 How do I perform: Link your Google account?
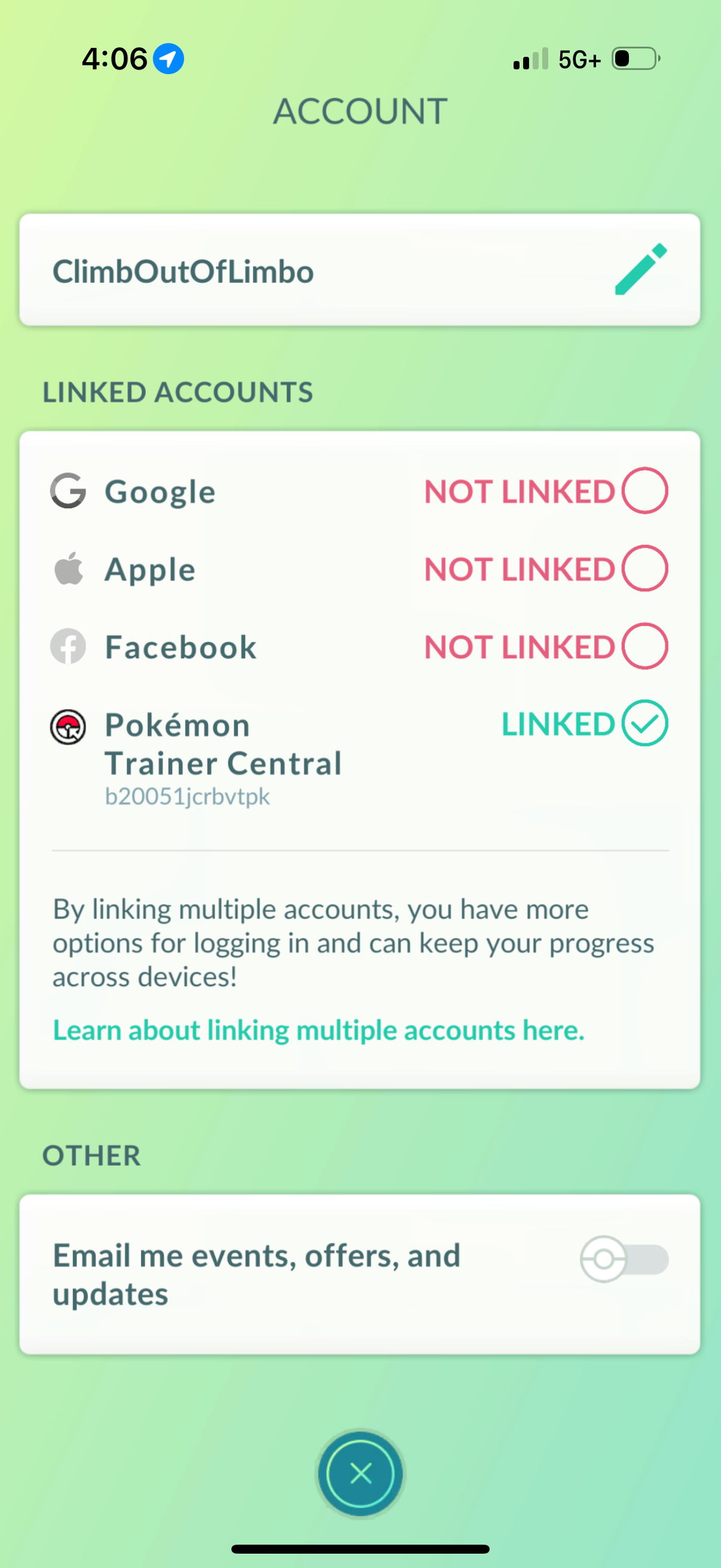coord(644,490)
